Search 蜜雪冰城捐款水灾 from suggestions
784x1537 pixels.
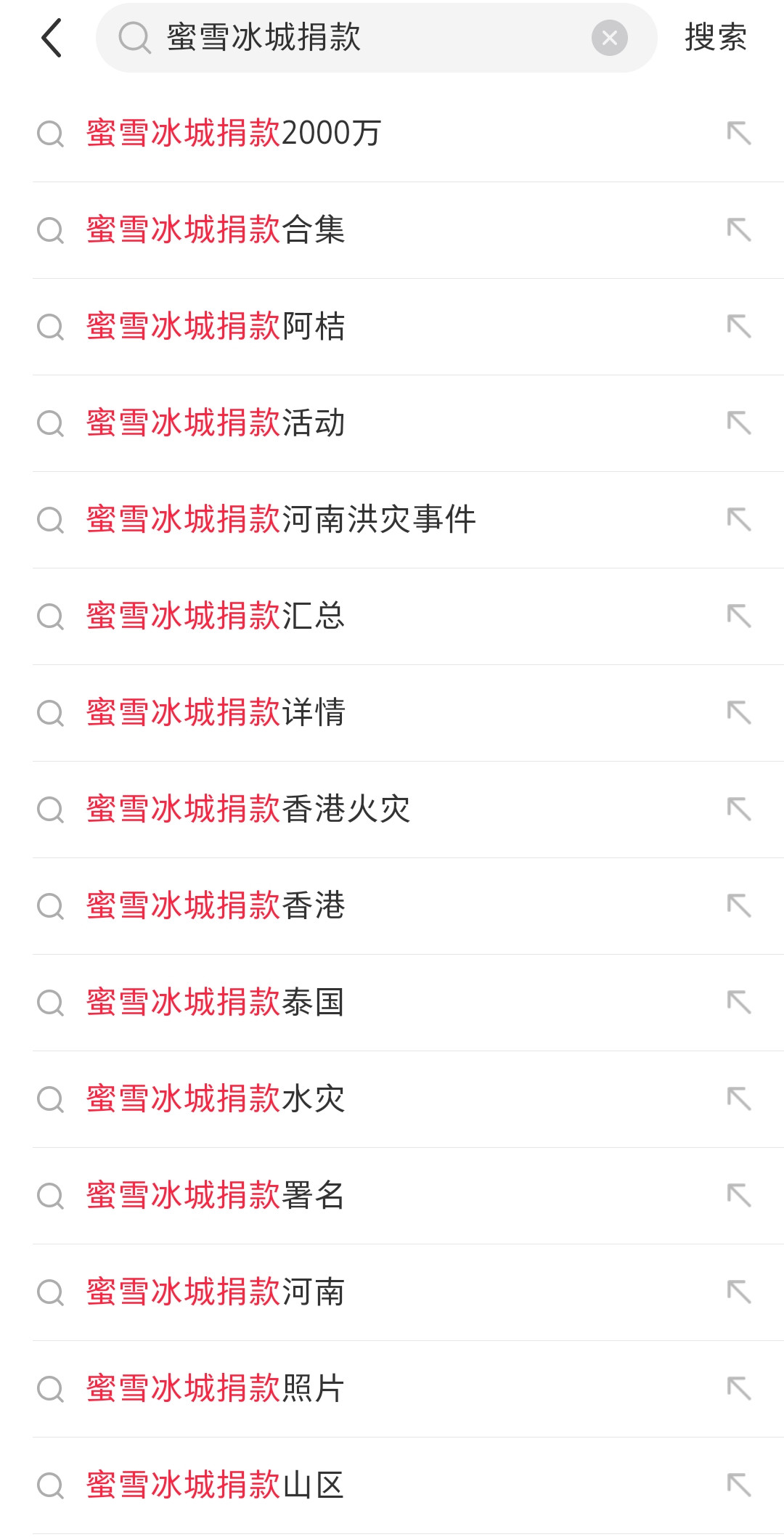coord(216,1099)
